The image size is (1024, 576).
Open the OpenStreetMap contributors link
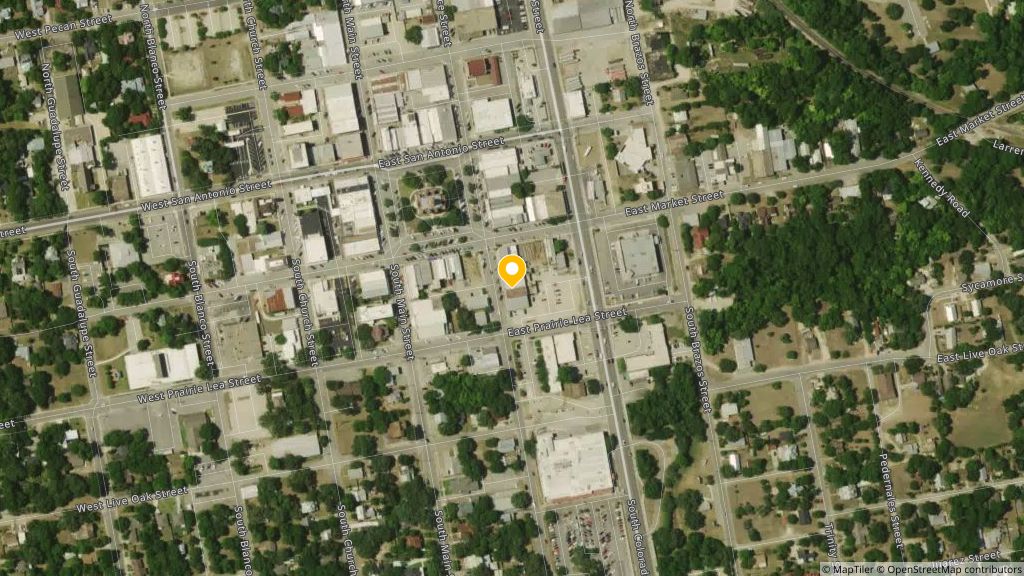click(x=952, y=569)
